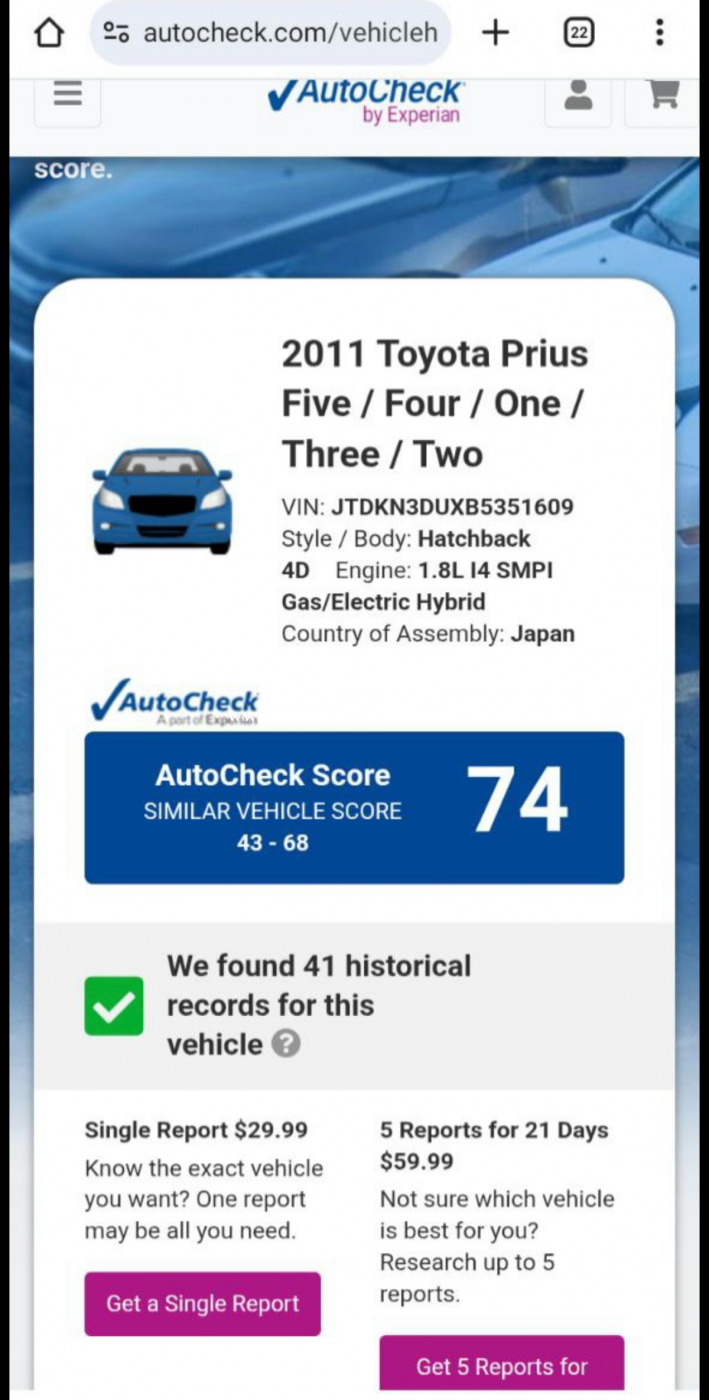Choose the Get 5 Reports button
The image size is (709, 1400).
click(x=501, y=1365)
